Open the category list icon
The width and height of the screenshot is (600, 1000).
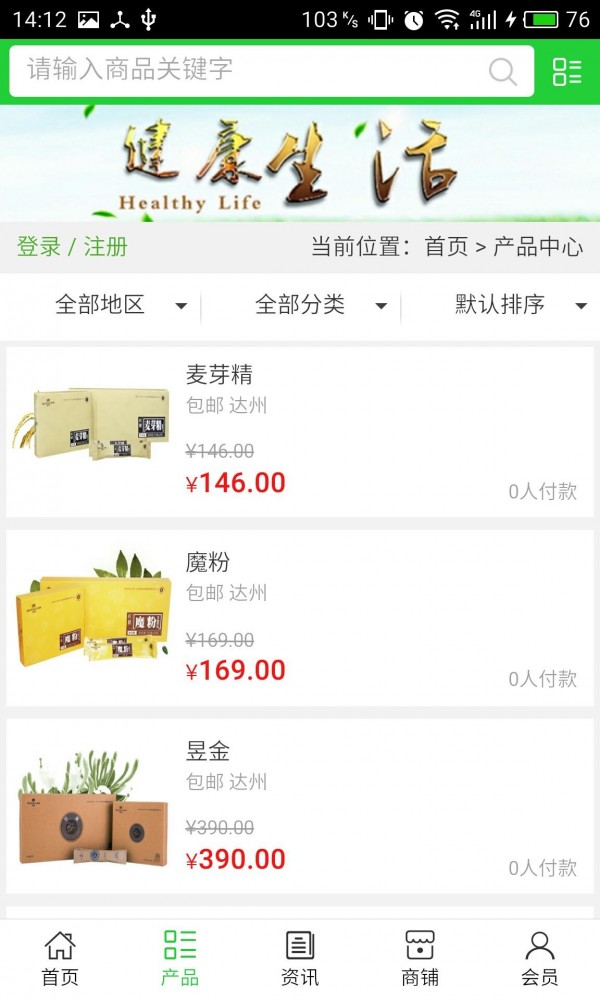pos(567,71)
